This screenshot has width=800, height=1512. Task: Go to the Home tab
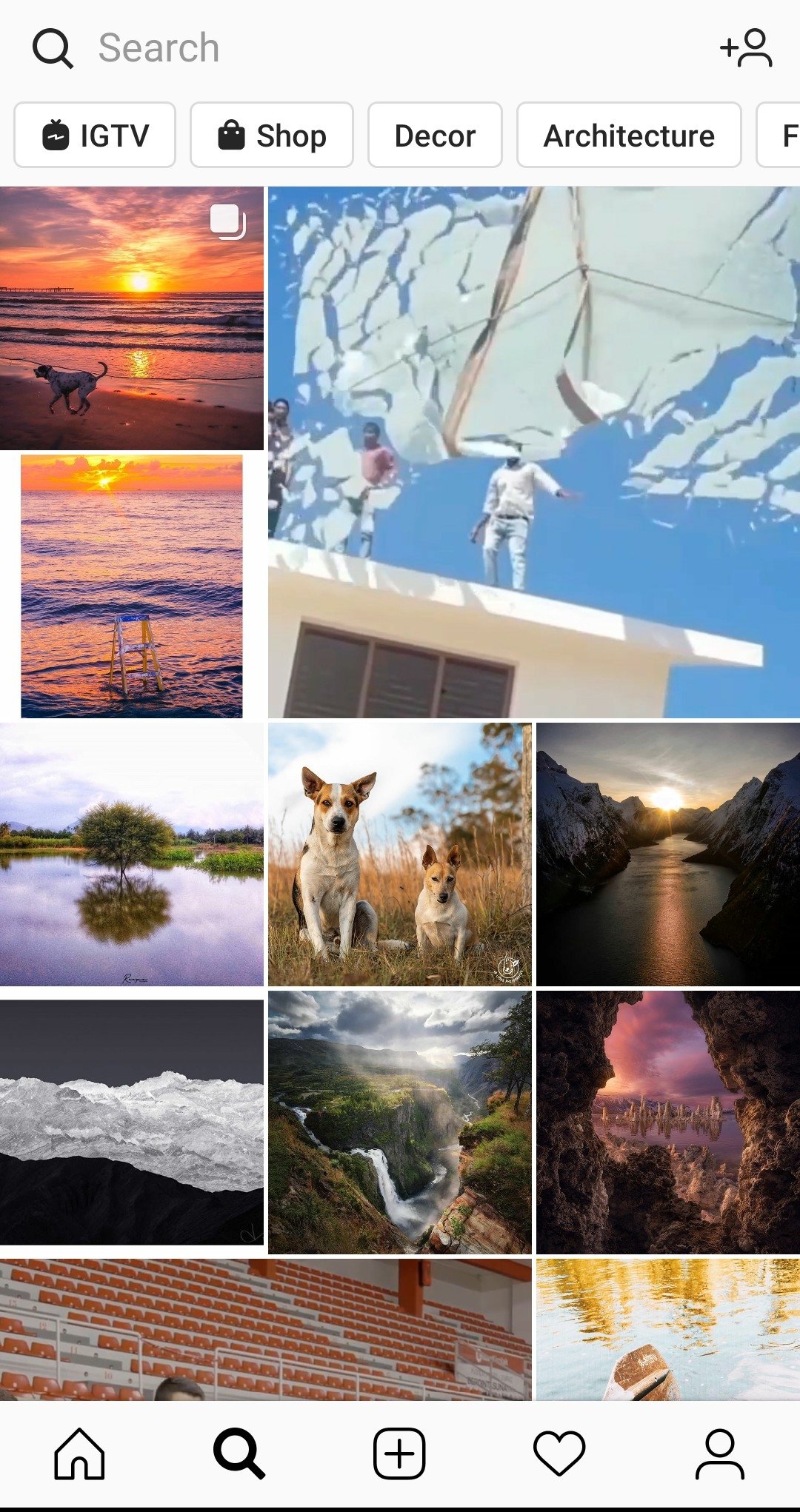[x=79, y=1454]
